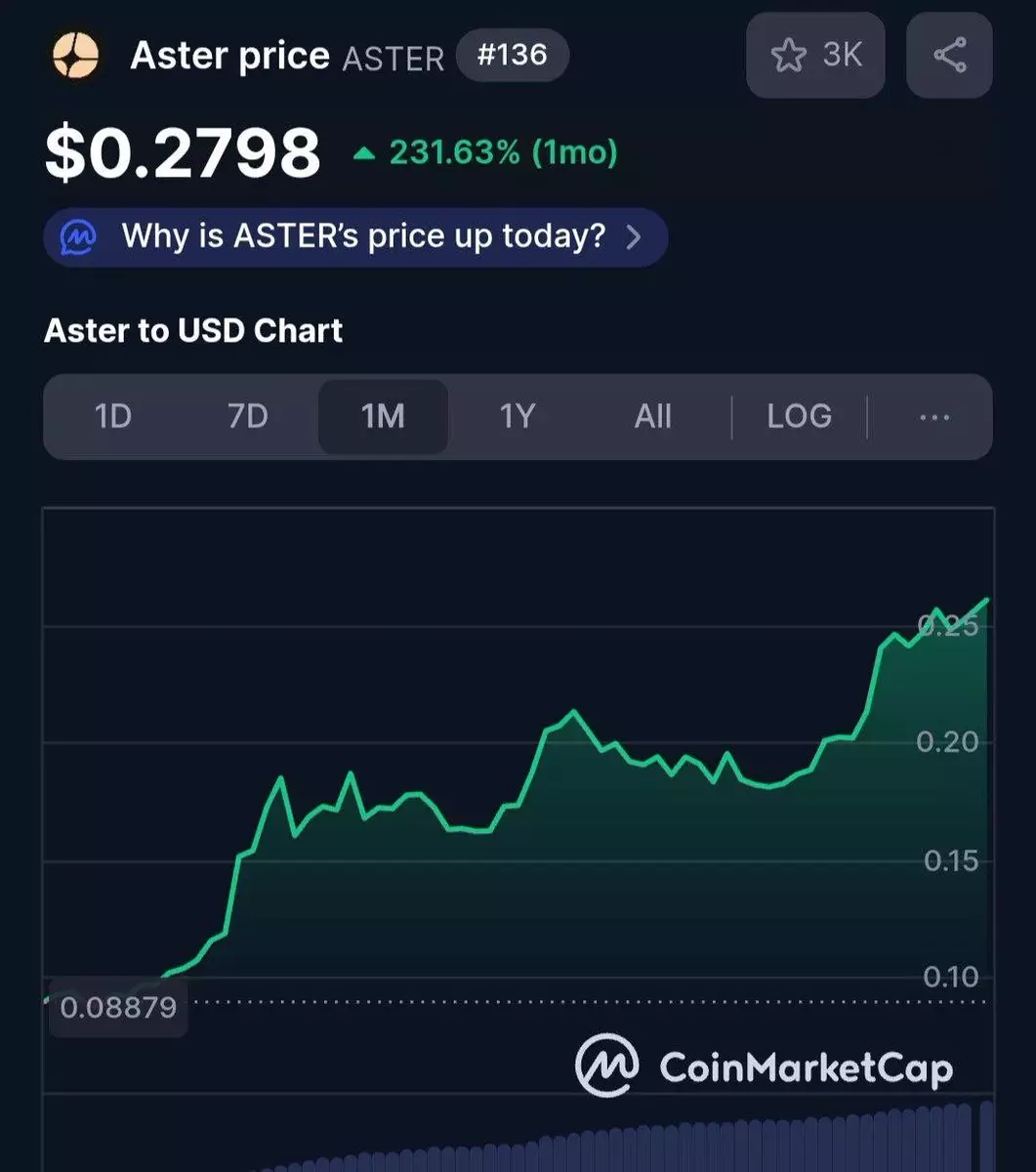Show the 1Y price chart

(518, 417)
